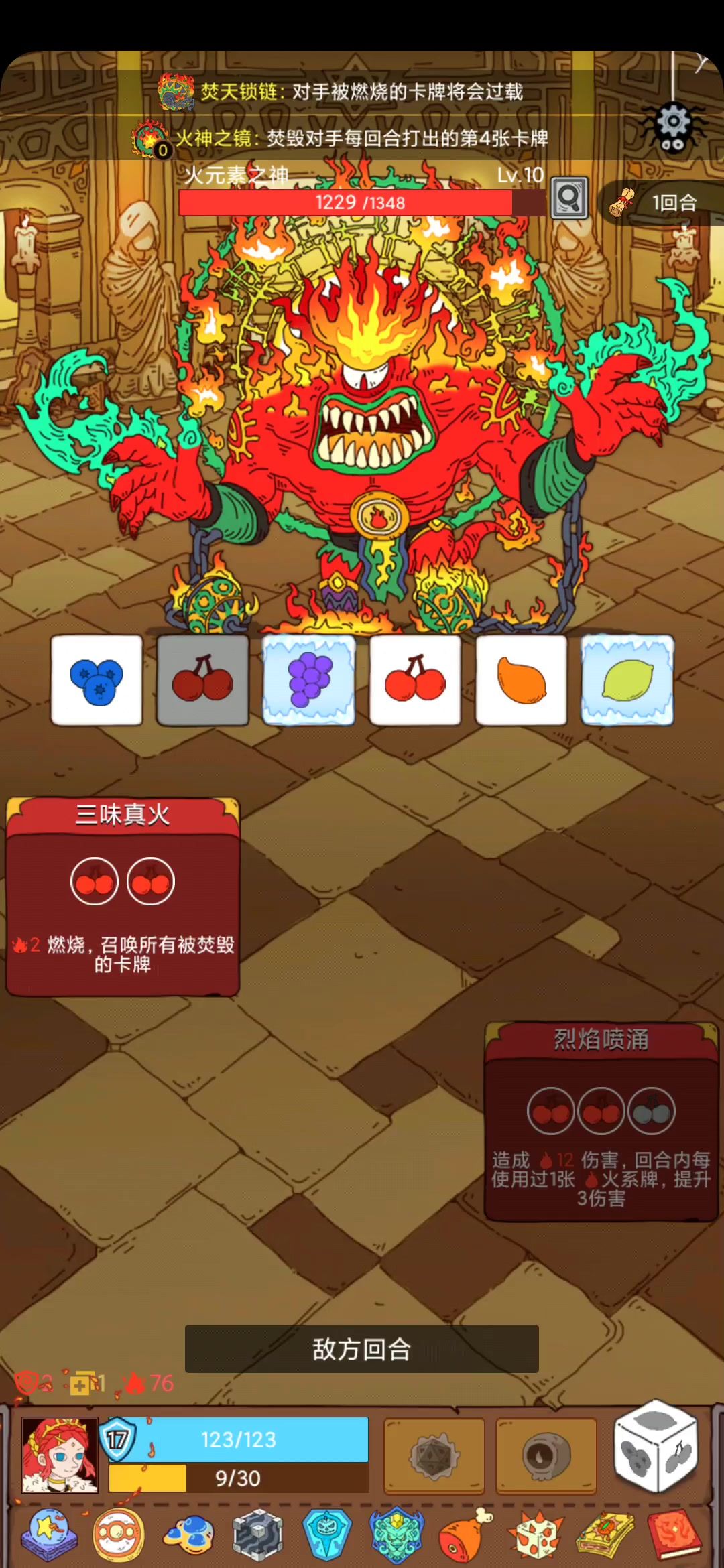Inspect enemy with the magnifier icon
Viewport: 724px width, 1568px height.
click(x=569, y=198)
